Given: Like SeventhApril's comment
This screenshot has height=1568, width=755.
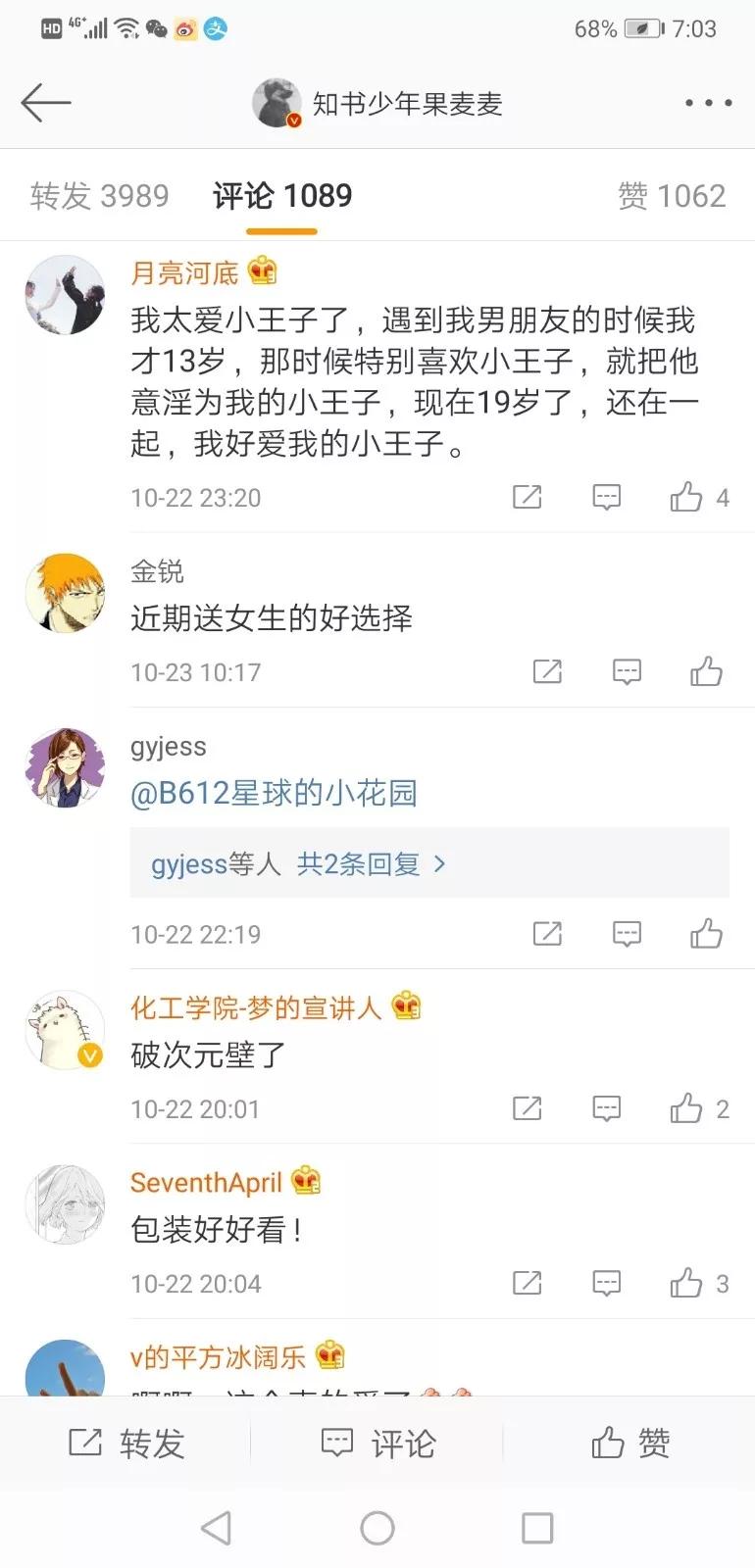Looking at the screenshot, I should (x=686, y=1284).
